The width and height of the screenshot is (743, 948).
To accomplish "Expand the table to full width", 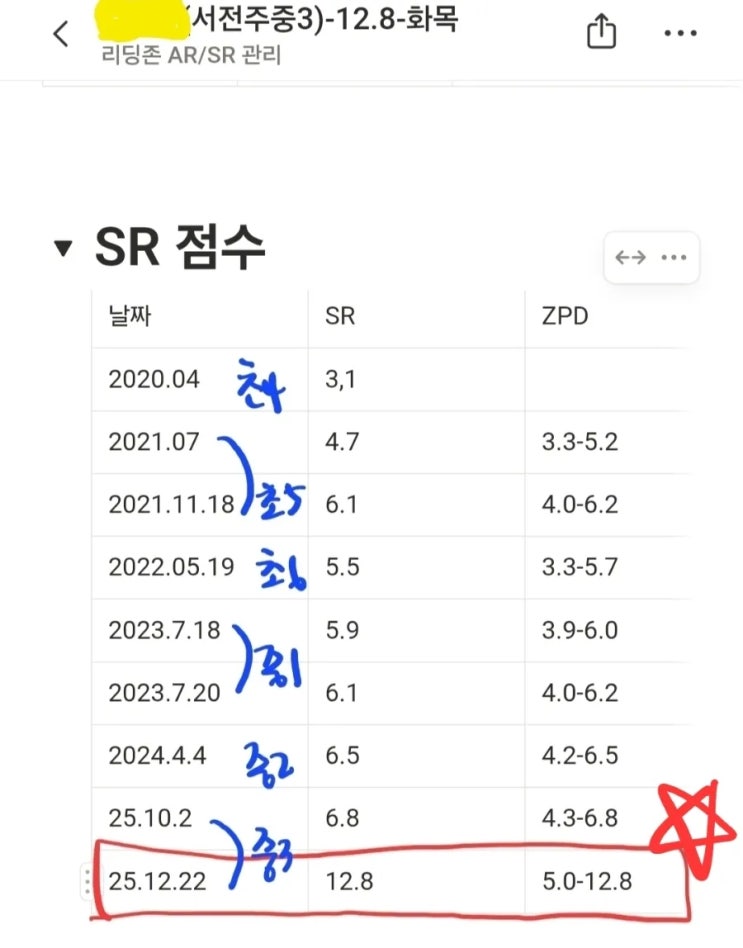I will (x=630, y=258).
